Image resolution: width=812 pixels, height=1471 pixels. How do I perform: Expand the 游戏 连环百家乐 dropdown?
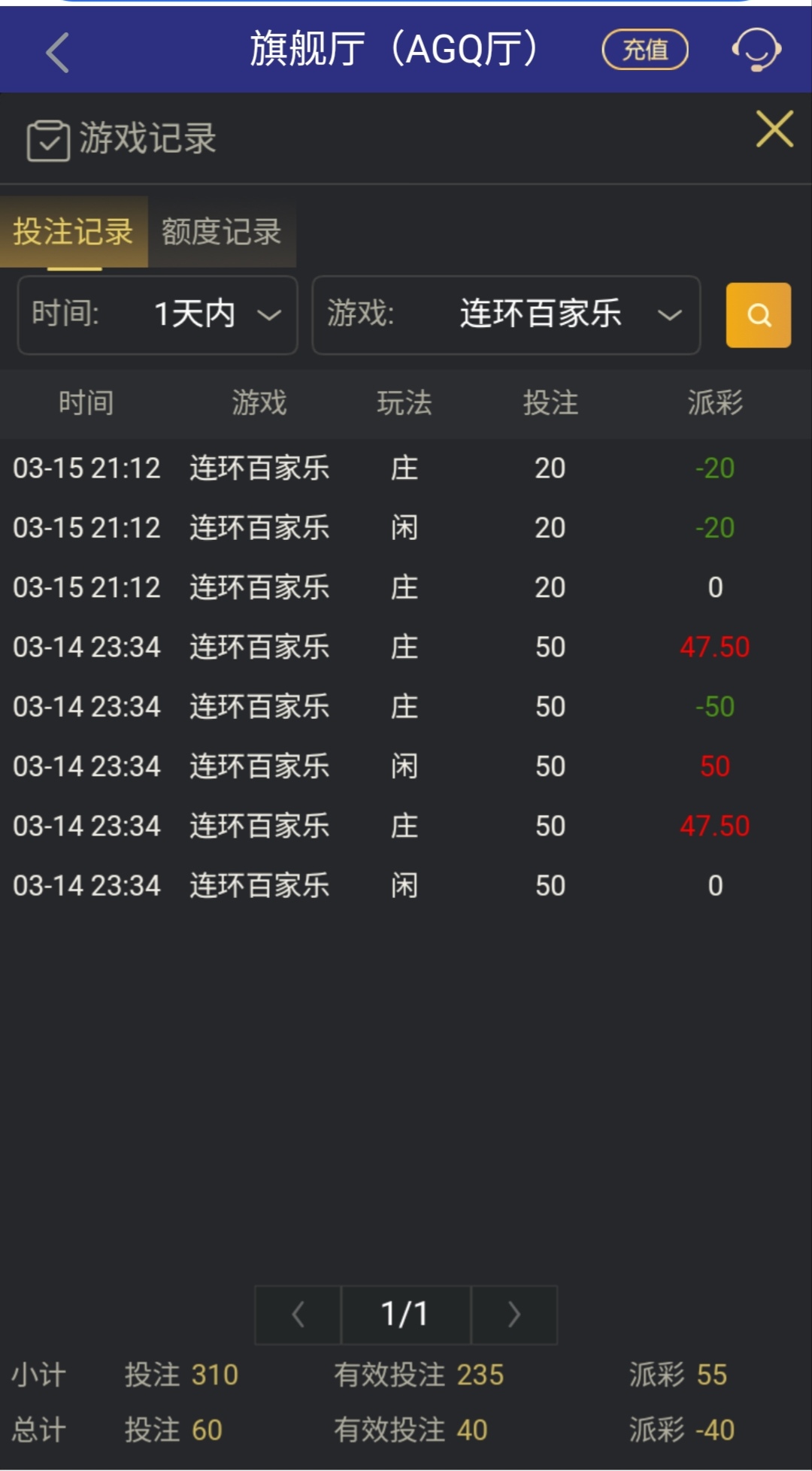point(506,314)
